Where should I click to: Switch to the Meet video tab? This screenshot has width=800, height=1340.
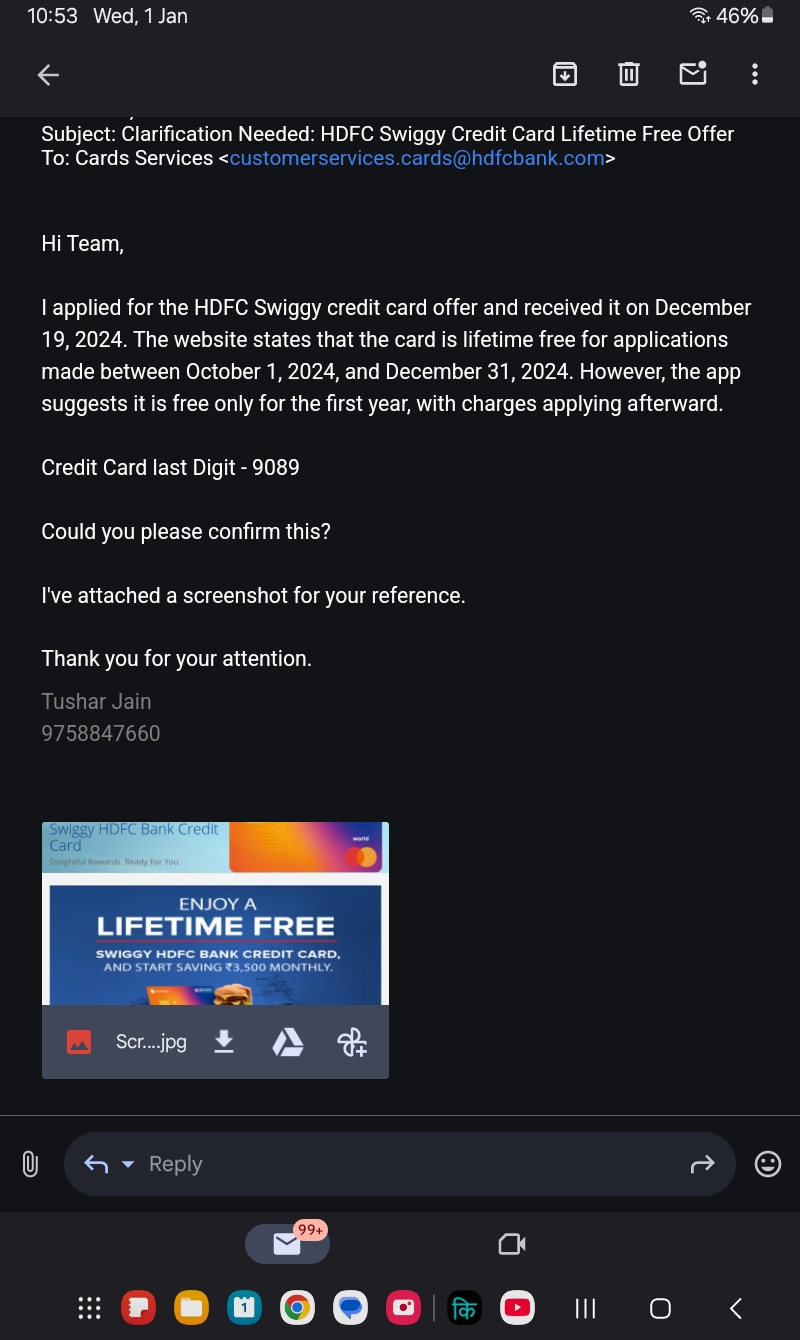click(x=512, y=1244)
